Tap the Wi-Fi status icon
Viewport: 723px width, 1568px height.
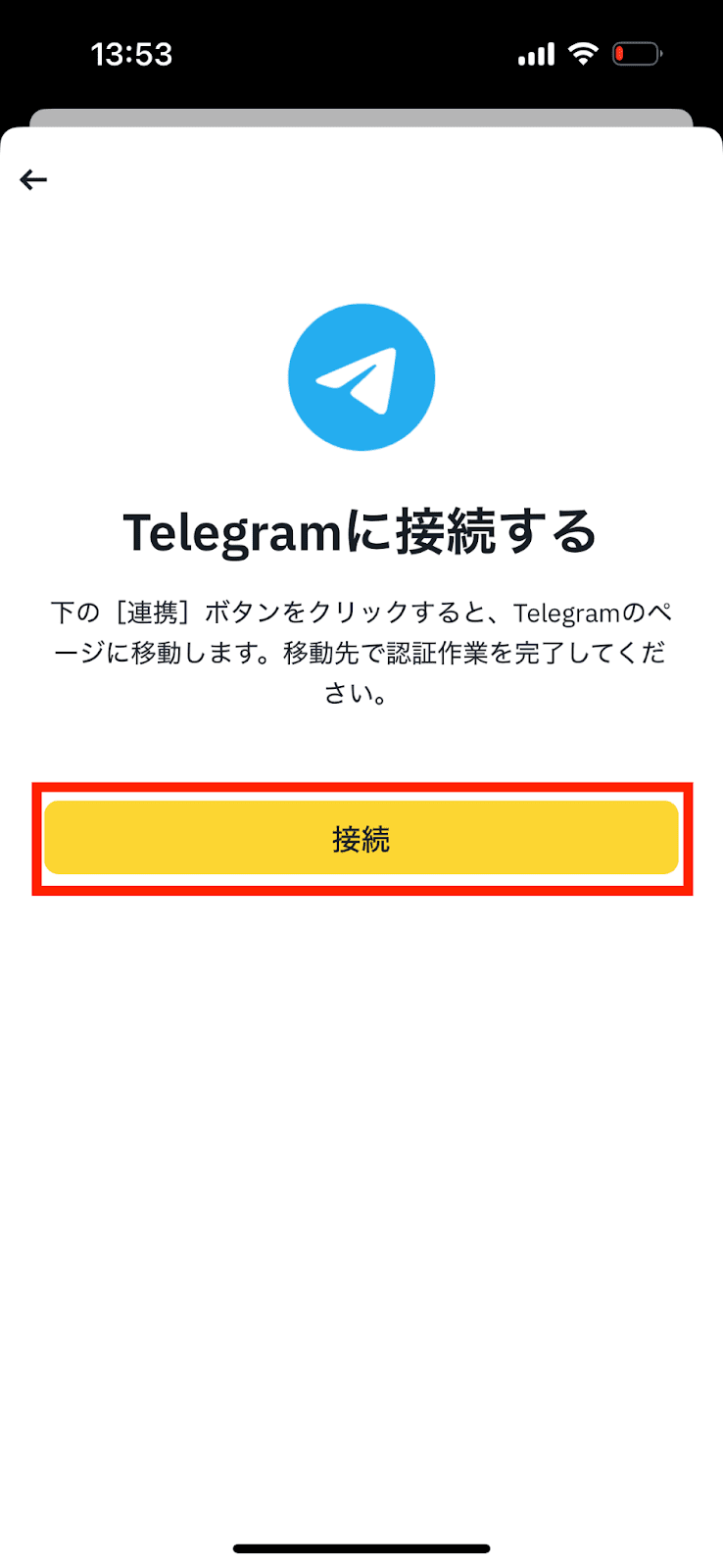click(581, 54)
